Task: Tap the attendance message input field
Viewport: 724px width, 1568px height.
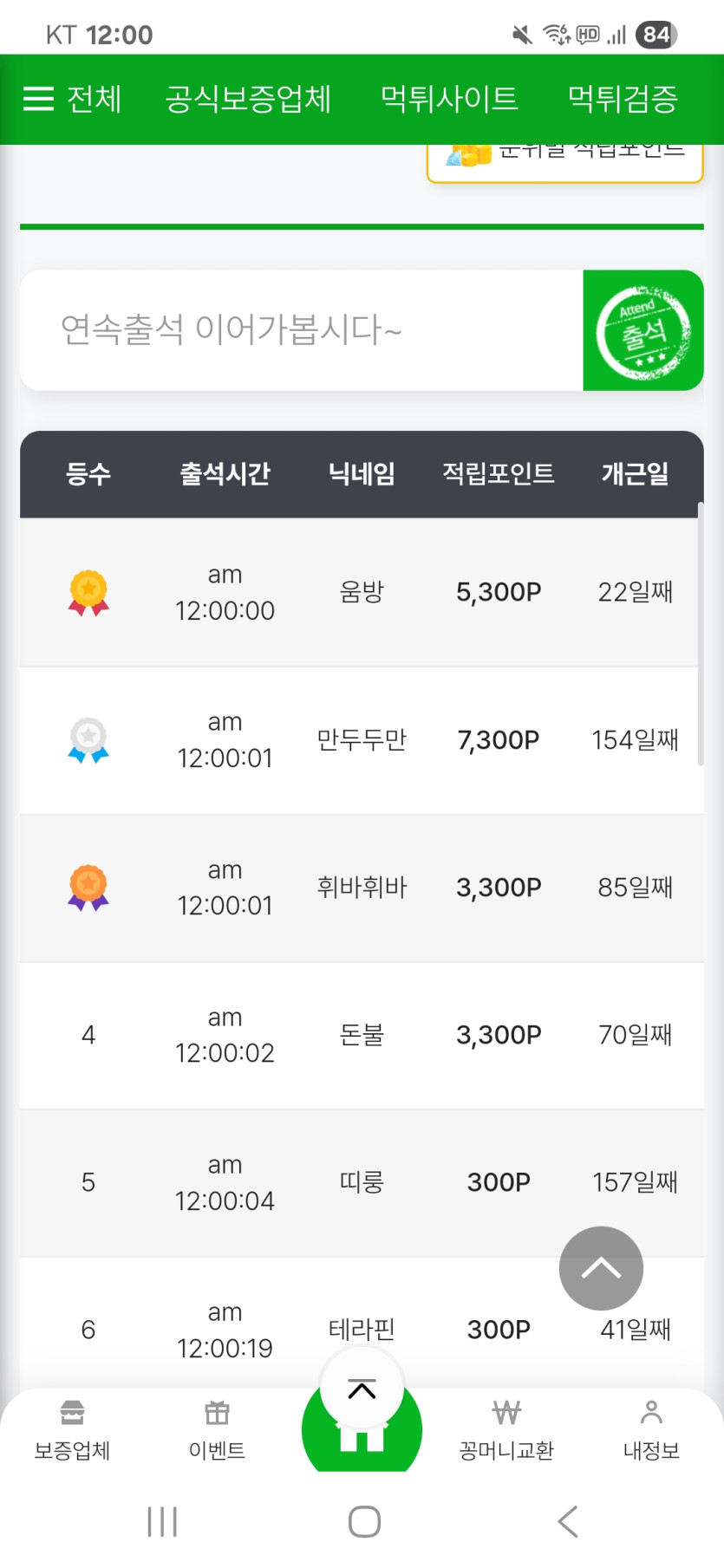Action: [x=302, y=330]
